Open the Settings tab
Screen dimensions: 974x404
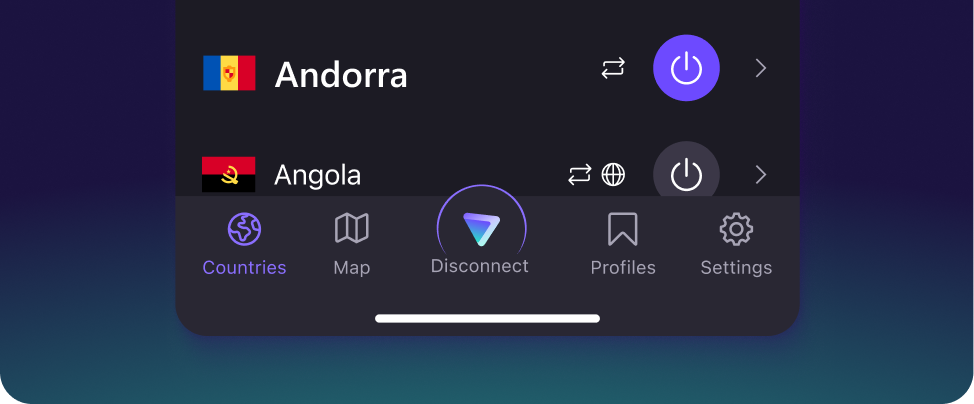pos(736,243)
